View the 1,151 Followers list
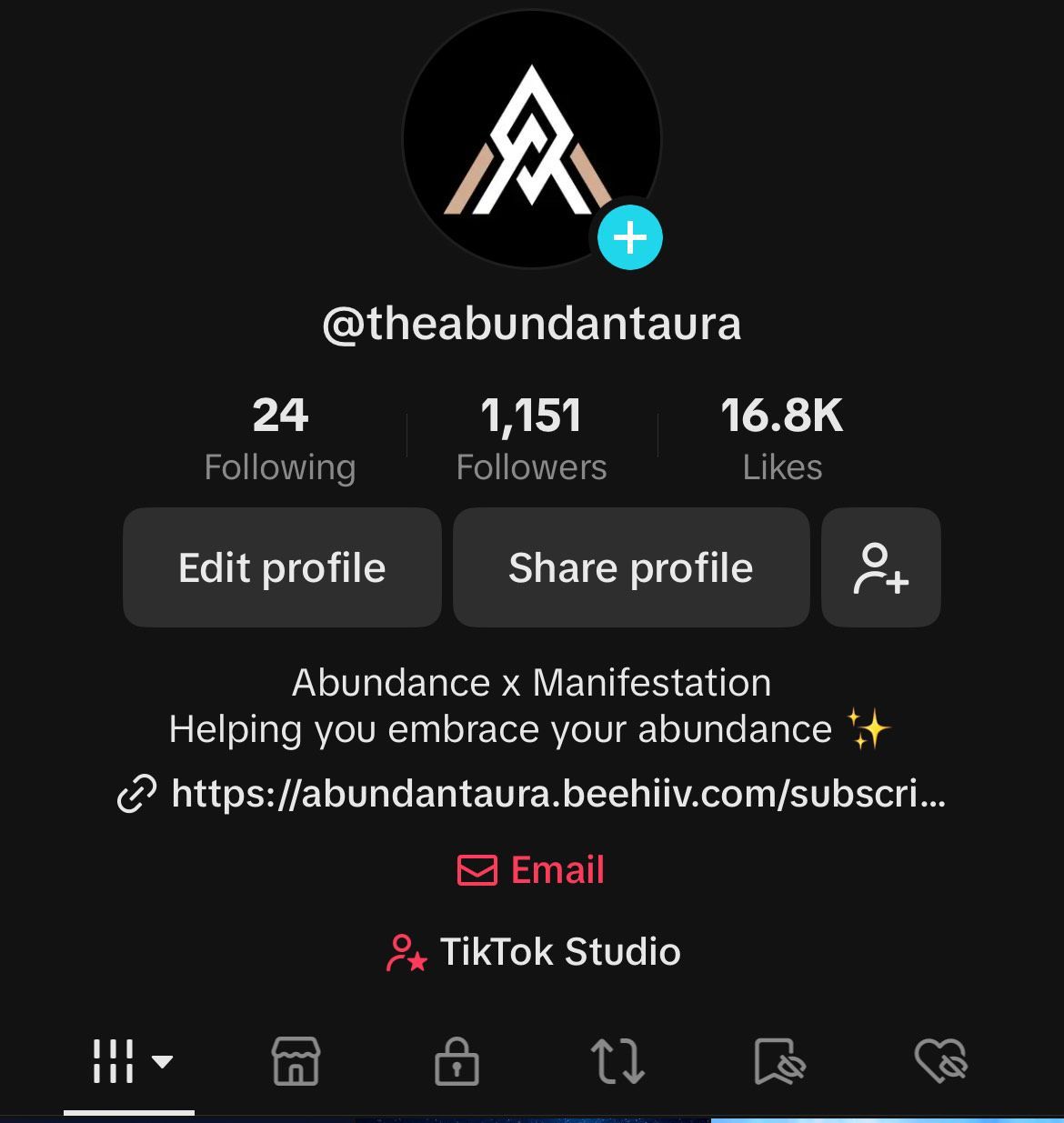 point(531,440)
